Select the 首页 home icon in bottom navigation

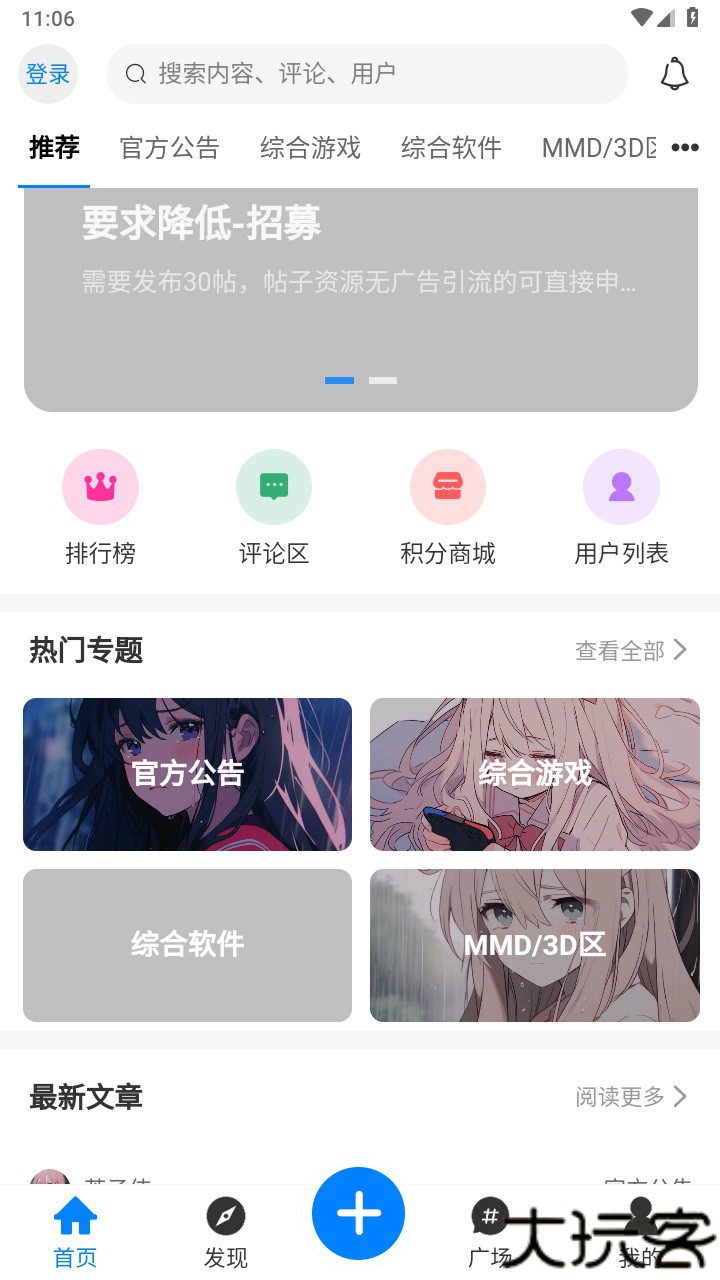[74, 1215]
